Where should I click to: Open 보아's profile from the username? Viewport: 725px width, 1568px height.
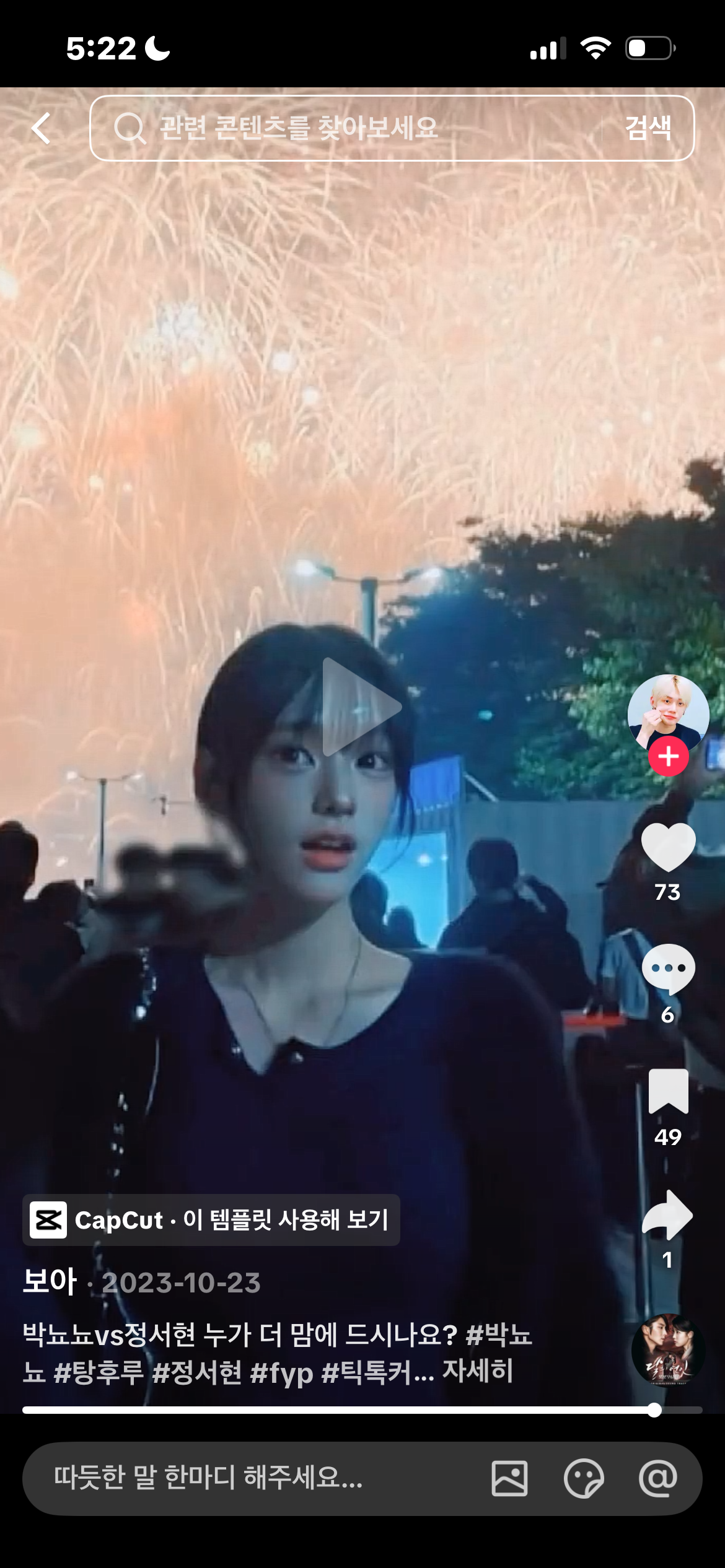coord(50,1281)
